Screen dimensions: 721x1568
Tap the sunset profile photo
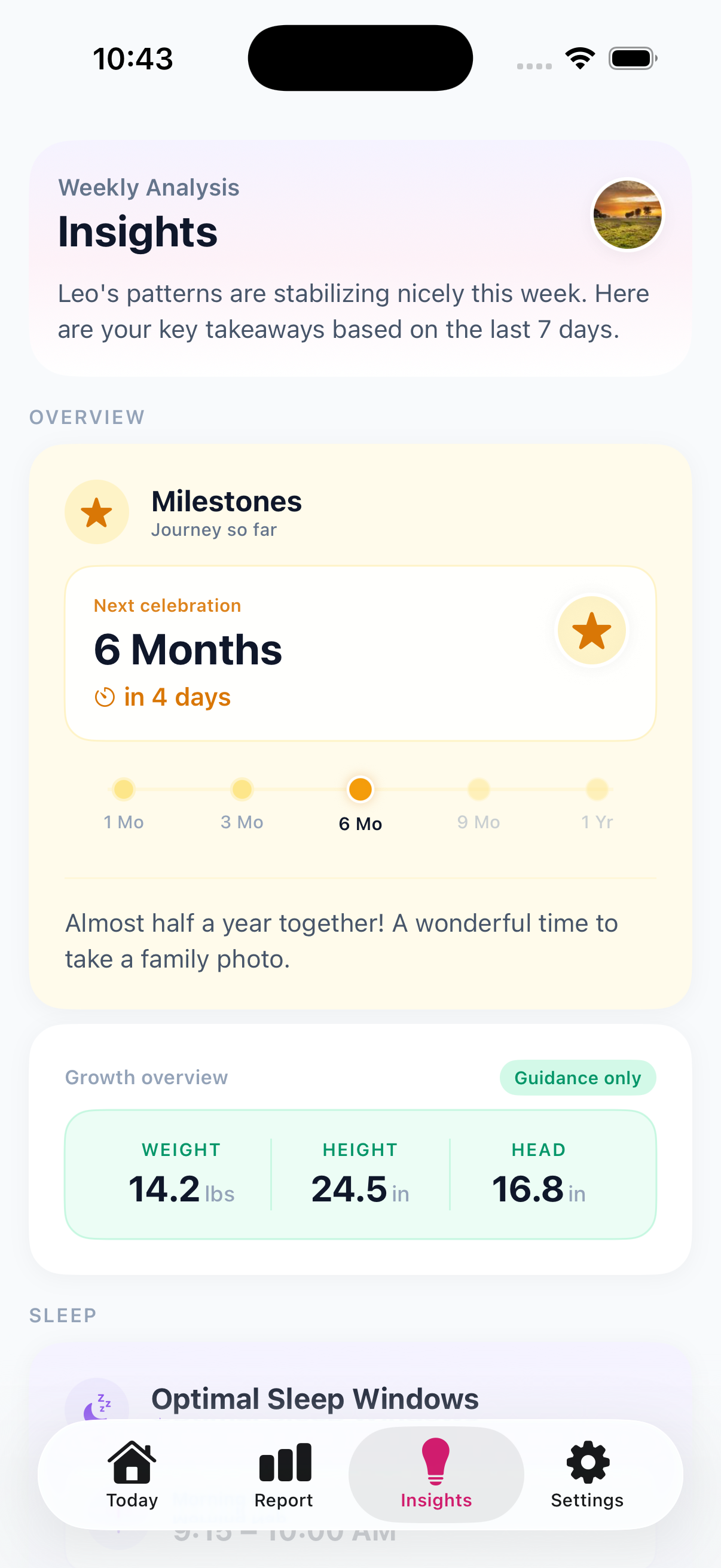[627, 215]
